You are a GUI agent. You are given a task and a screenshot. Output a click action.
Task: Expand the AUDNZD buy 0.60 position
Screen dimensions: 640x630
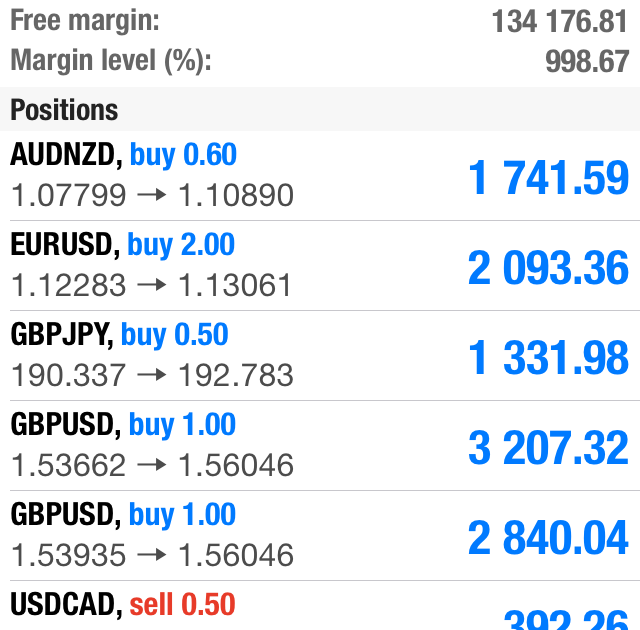point(320,176)
